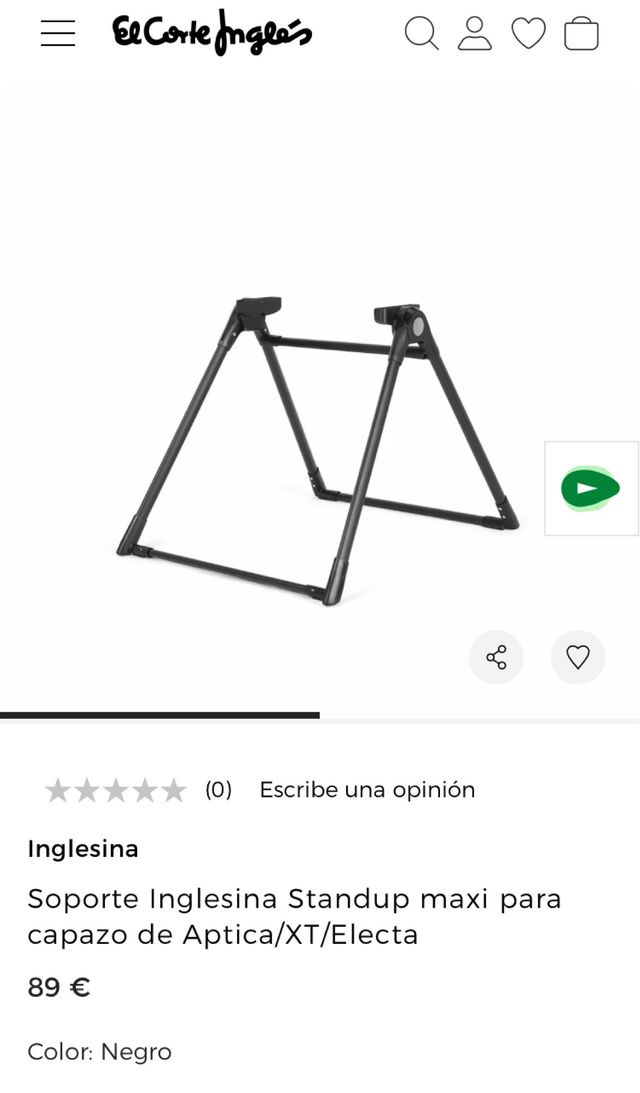Open the hamburger menu
Image resolution: width=640 pixels, height=1093 pixels.
[58, 33]
